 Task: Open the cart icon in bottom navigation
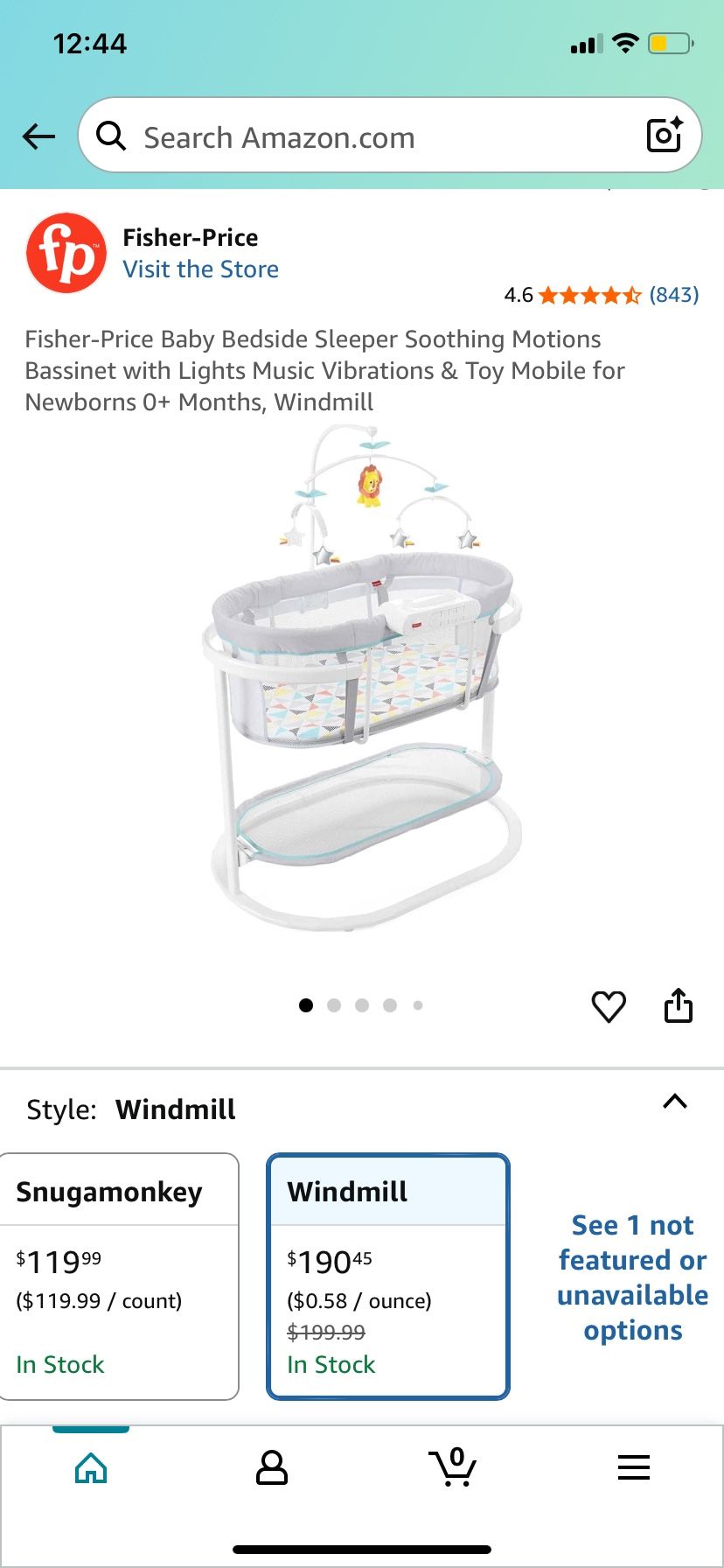point(453,1469)
